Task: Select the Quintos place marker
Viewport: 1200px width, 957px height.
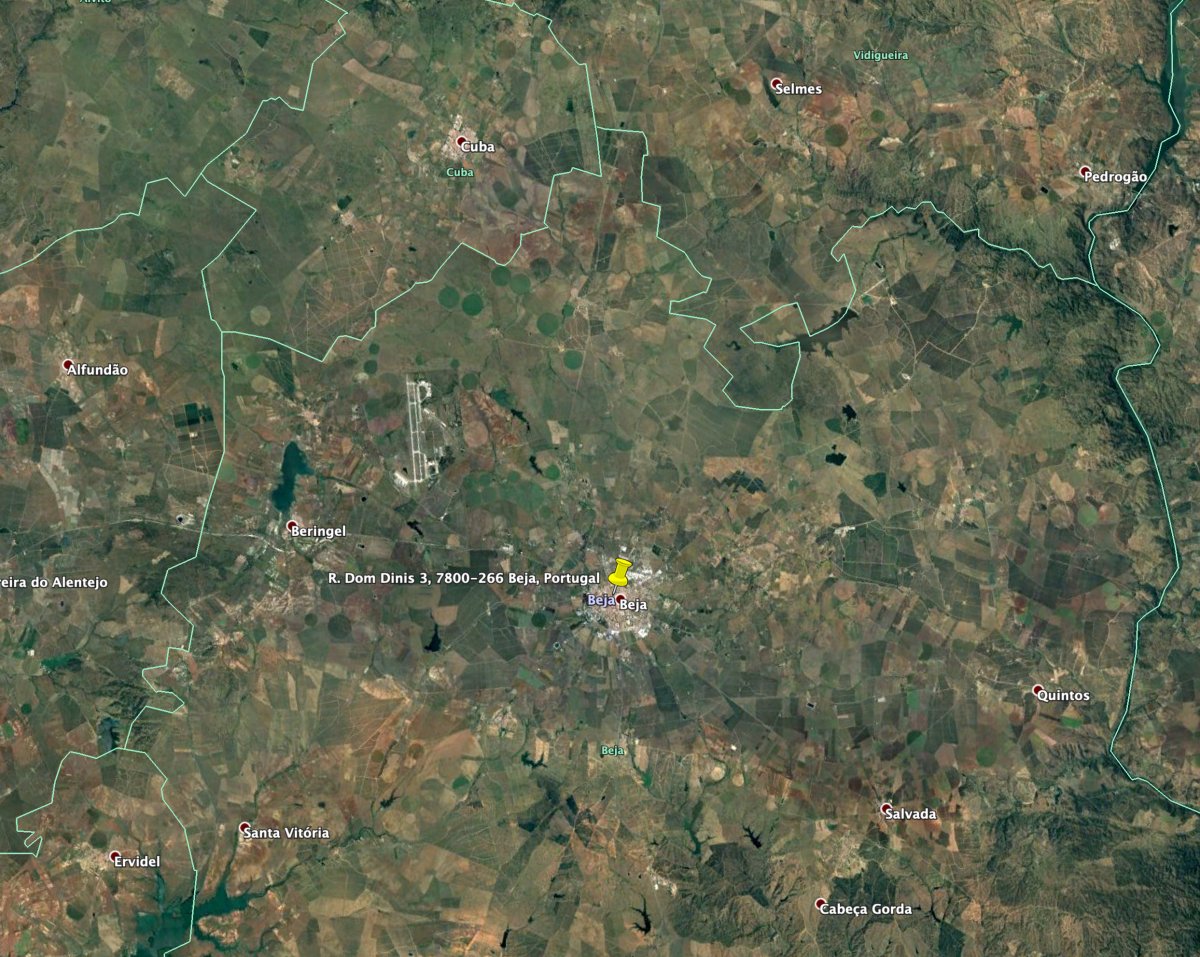Action: (1038, 690)
